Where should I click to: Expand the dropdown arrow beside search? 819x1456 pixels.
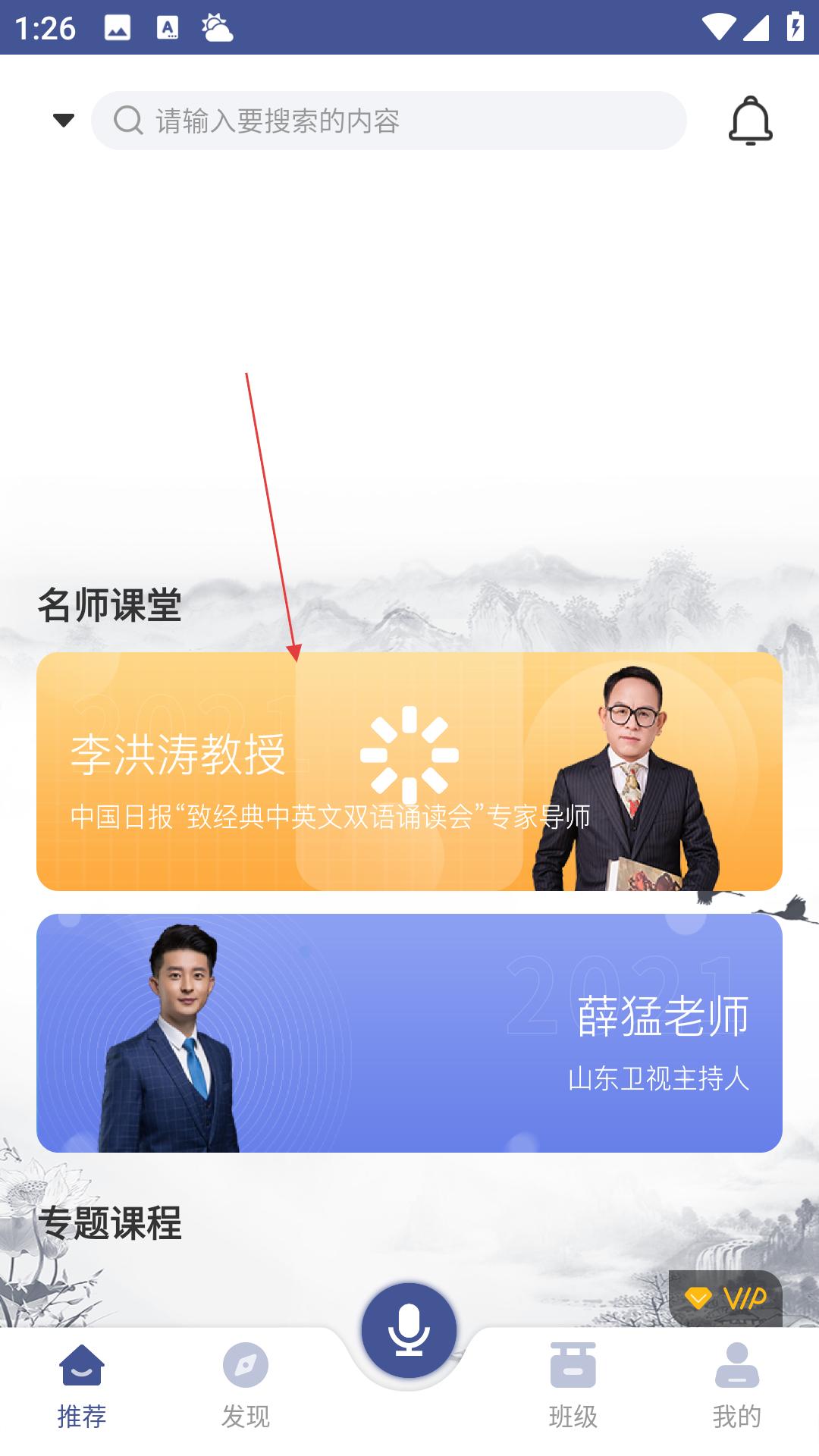pyautogui.click(x=64, y=120)
